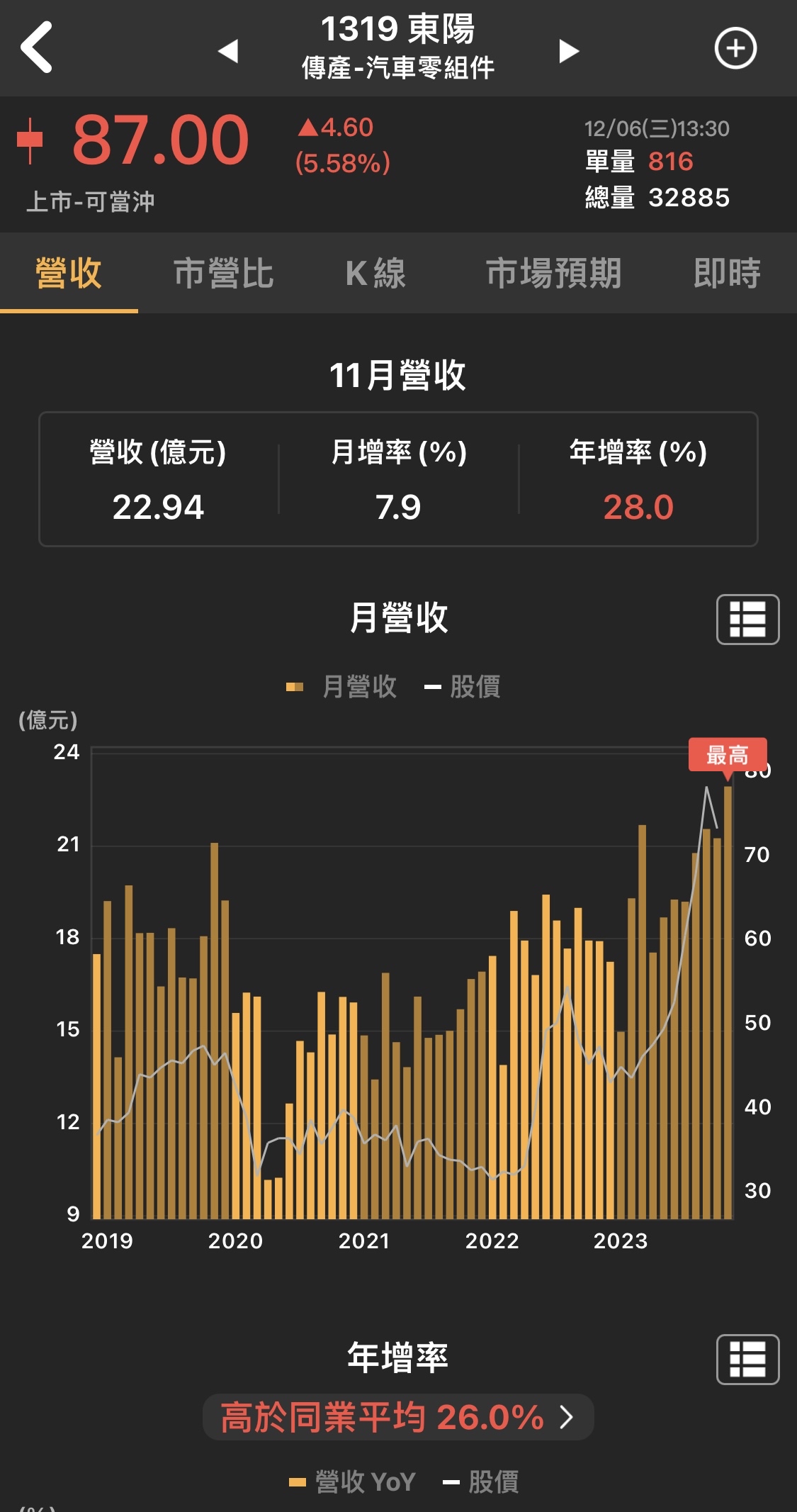Switch to the 市營比 tab

[x=223, y=274]
